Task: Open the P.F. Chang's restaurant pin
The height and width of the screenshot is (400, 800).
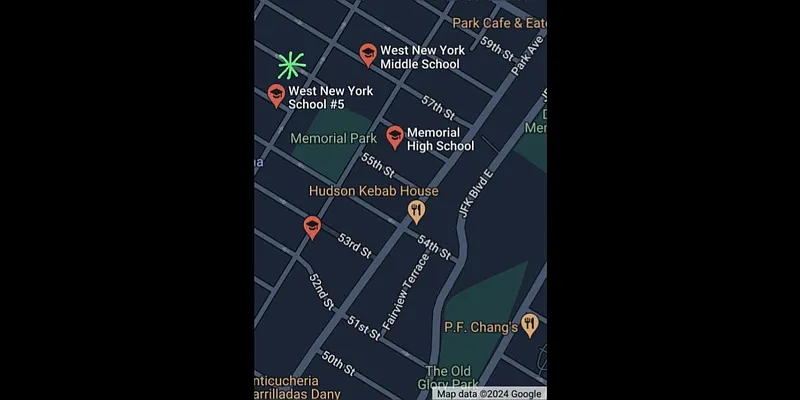Action: coord(530,324)
